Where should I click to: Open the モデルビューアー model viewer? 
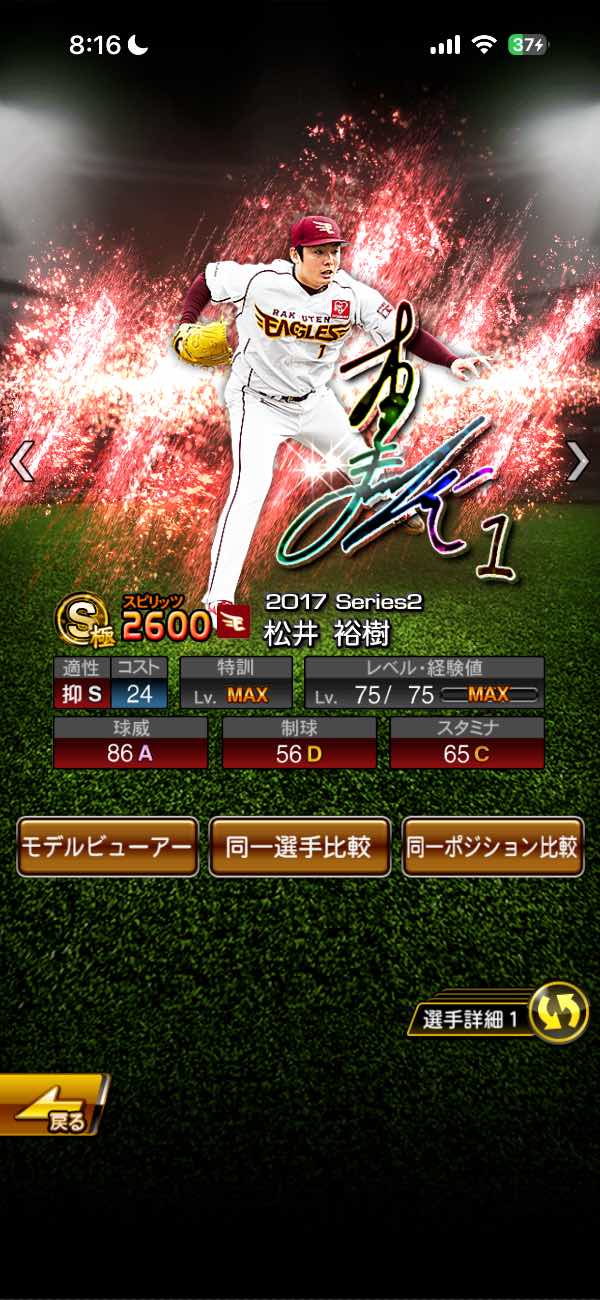pos(107,847)
